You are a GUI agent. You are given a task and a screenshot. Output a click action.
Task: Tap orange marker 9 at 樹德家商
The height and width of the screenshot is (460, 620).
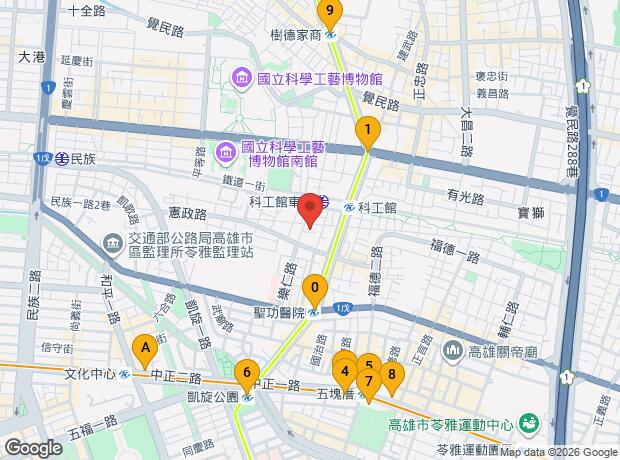click(x=330, y=12)
